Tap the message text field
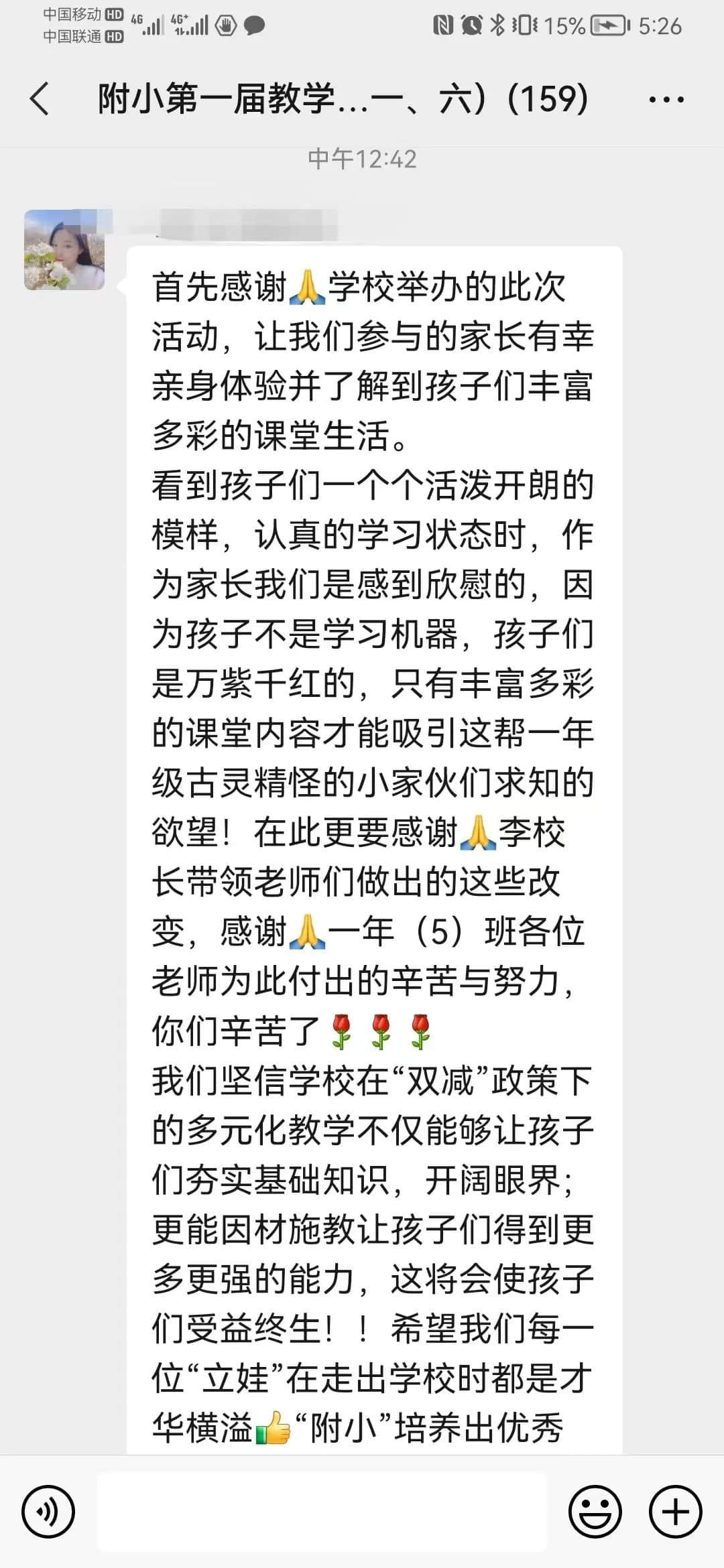 coord(322,1512)
